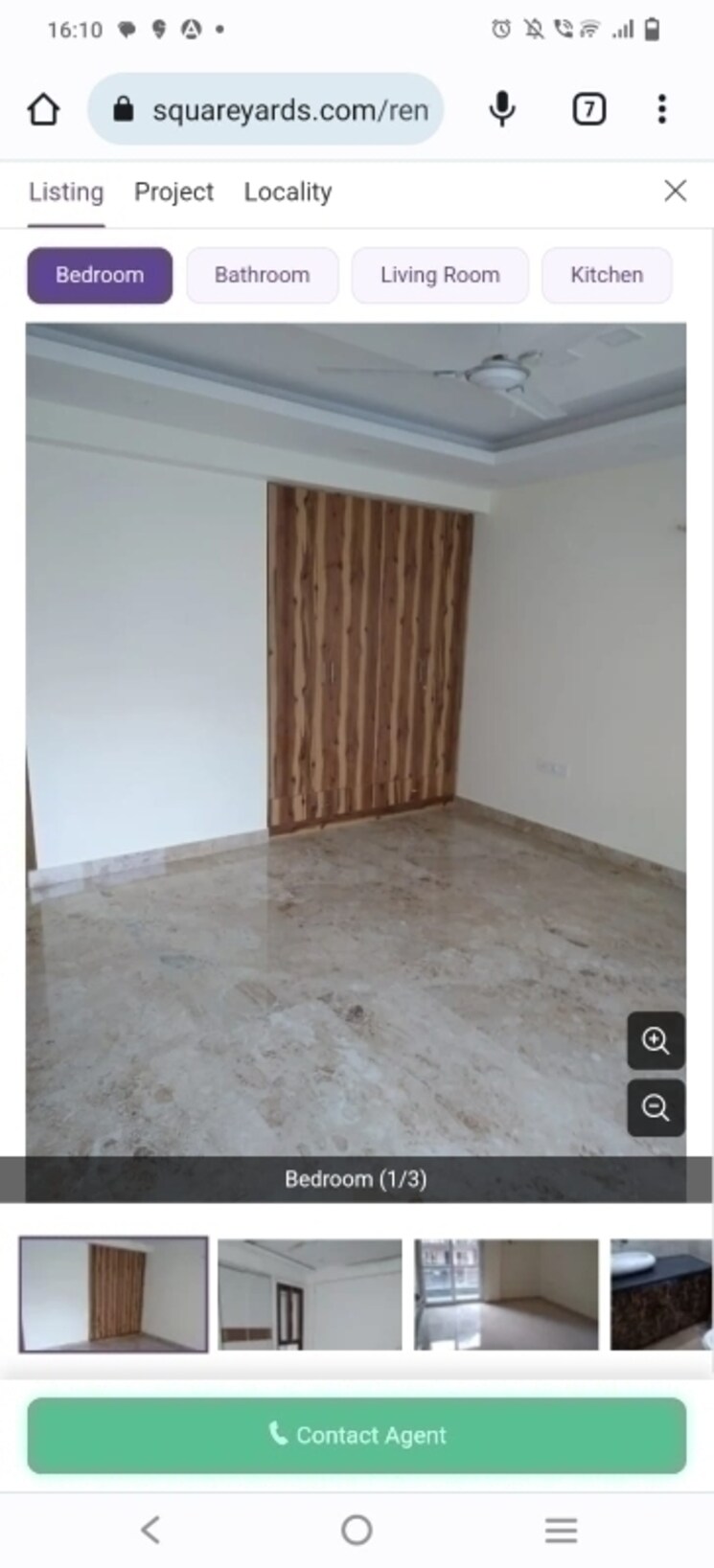
Task: Show Living Room photos
Action: click(x=440, y=275)
